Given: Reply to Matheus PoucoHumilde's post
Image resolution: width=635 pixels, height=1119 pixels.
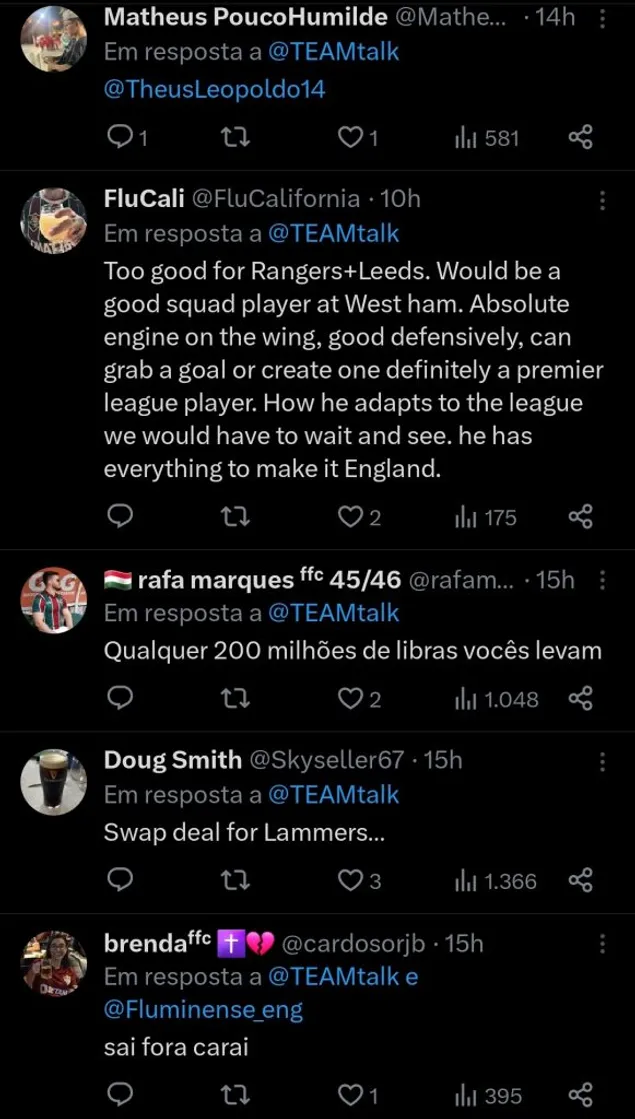Looking at the screenshot, I should point(120,138).
